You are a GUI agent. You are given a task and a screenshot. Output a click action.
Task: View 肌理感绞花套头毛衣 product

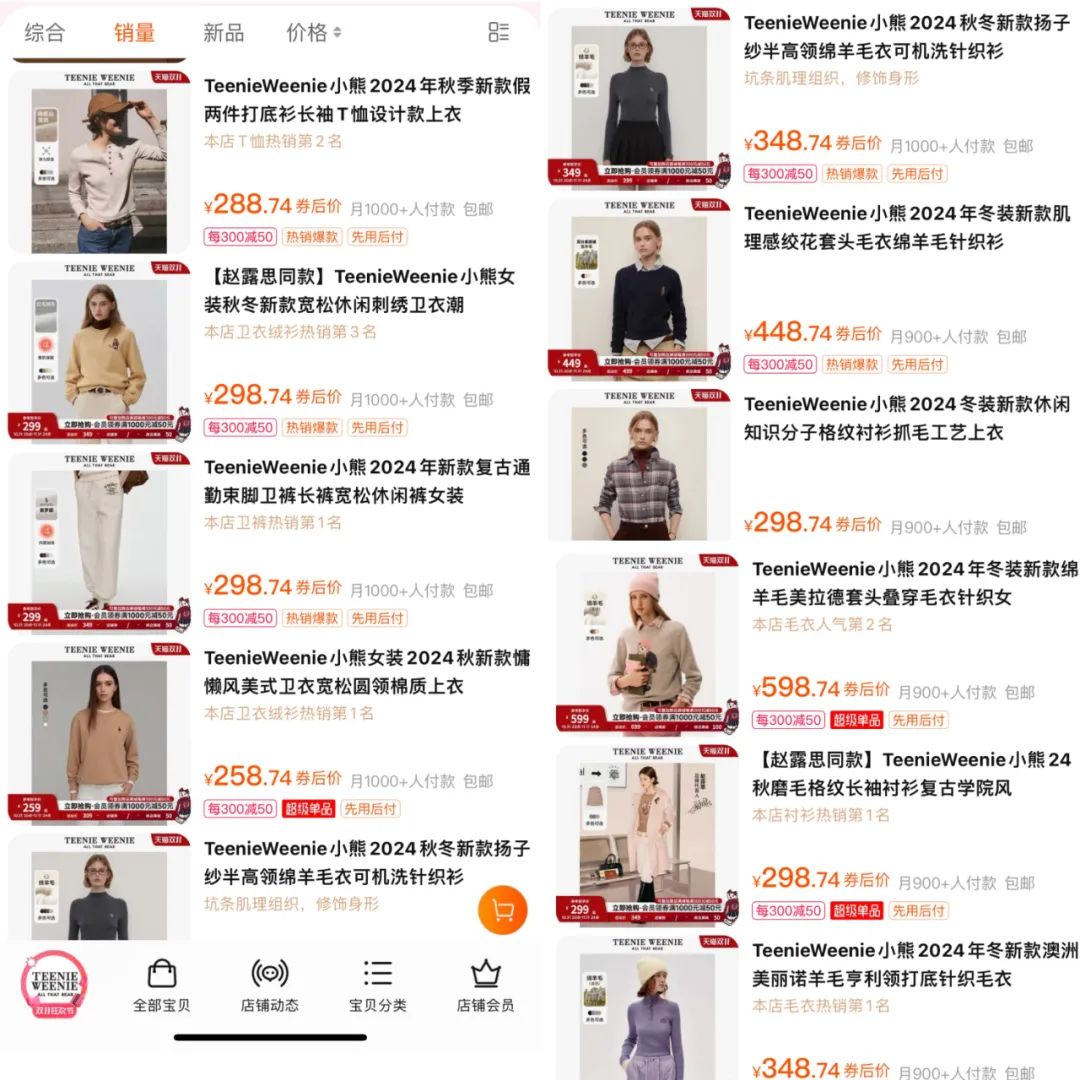click(x=906, y=227)
